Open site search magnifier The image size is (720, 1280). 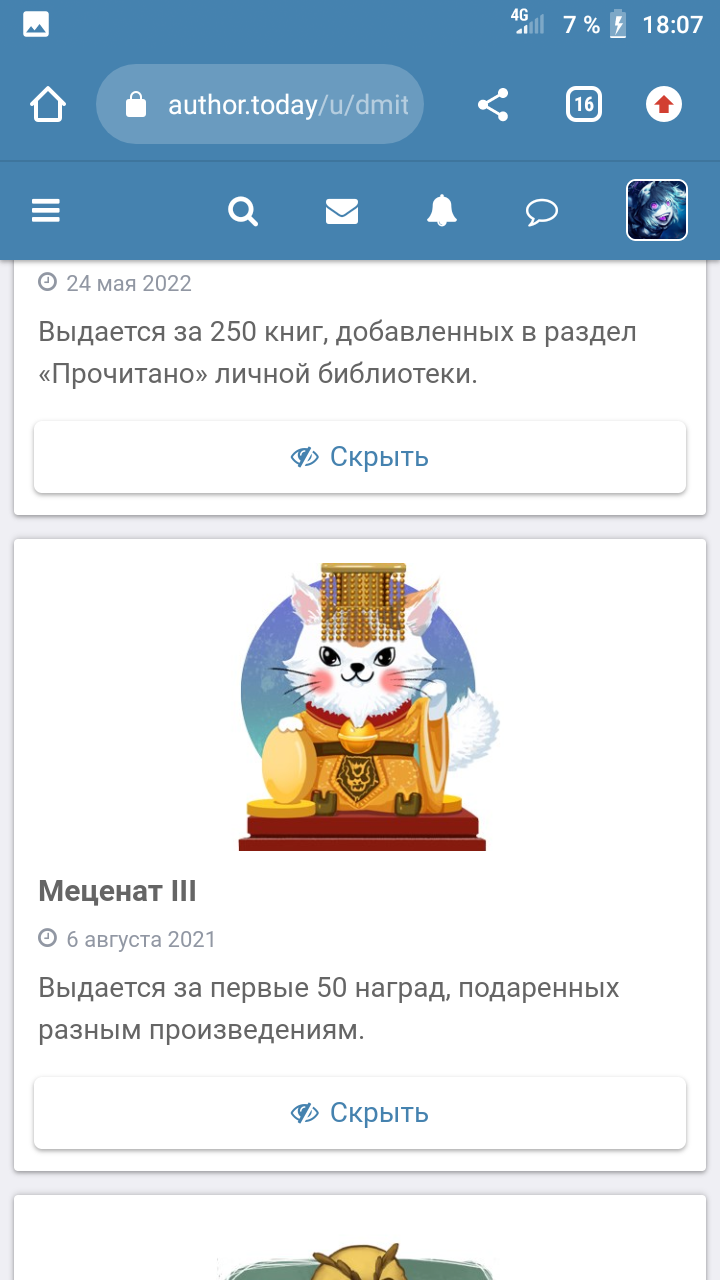click(243, 211)
